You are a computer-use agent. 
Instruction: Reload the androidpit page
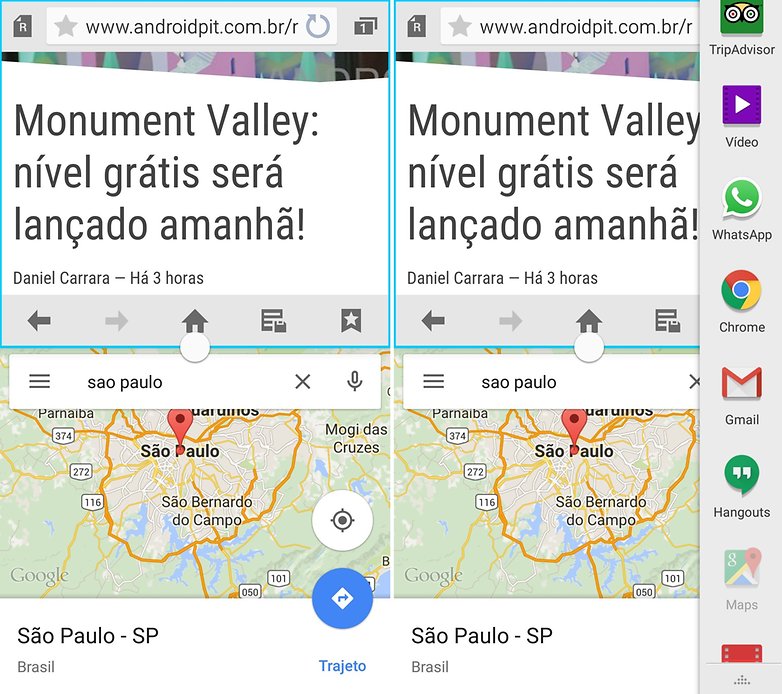317,27
